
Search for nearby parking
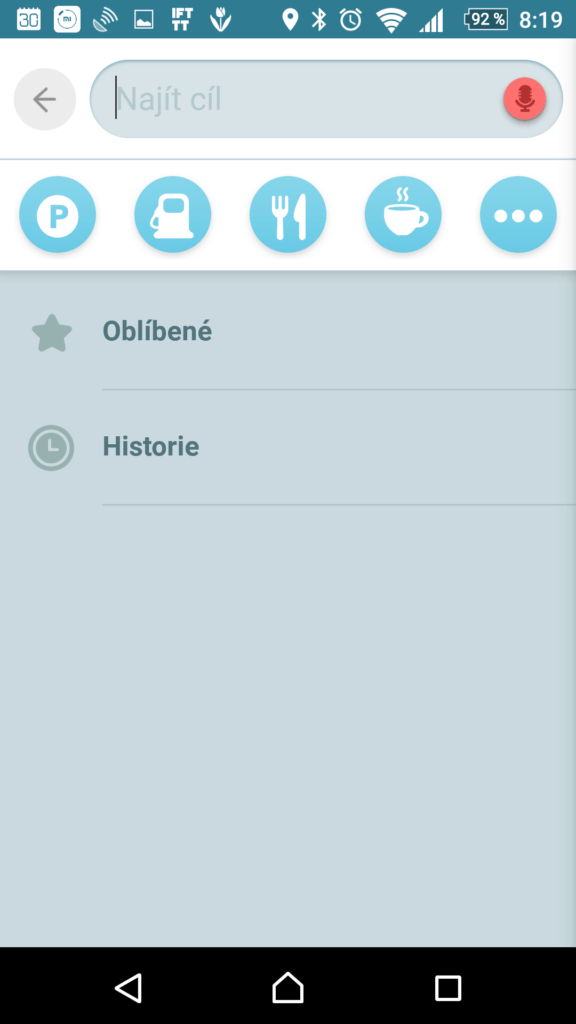pos(57,214)
